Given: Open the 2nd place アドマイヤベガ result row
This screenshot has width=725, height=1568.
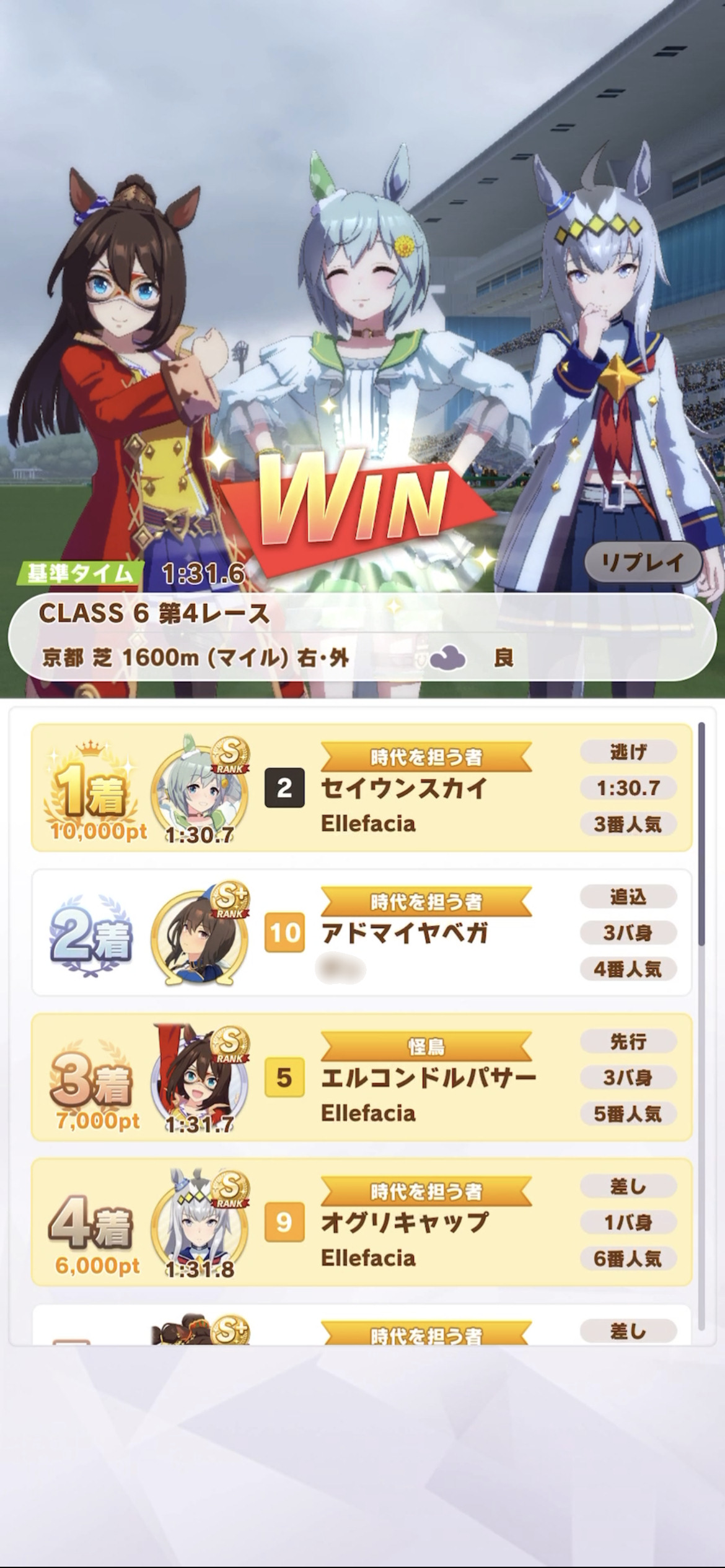Looking at the screenshot, I should point(362,932).
